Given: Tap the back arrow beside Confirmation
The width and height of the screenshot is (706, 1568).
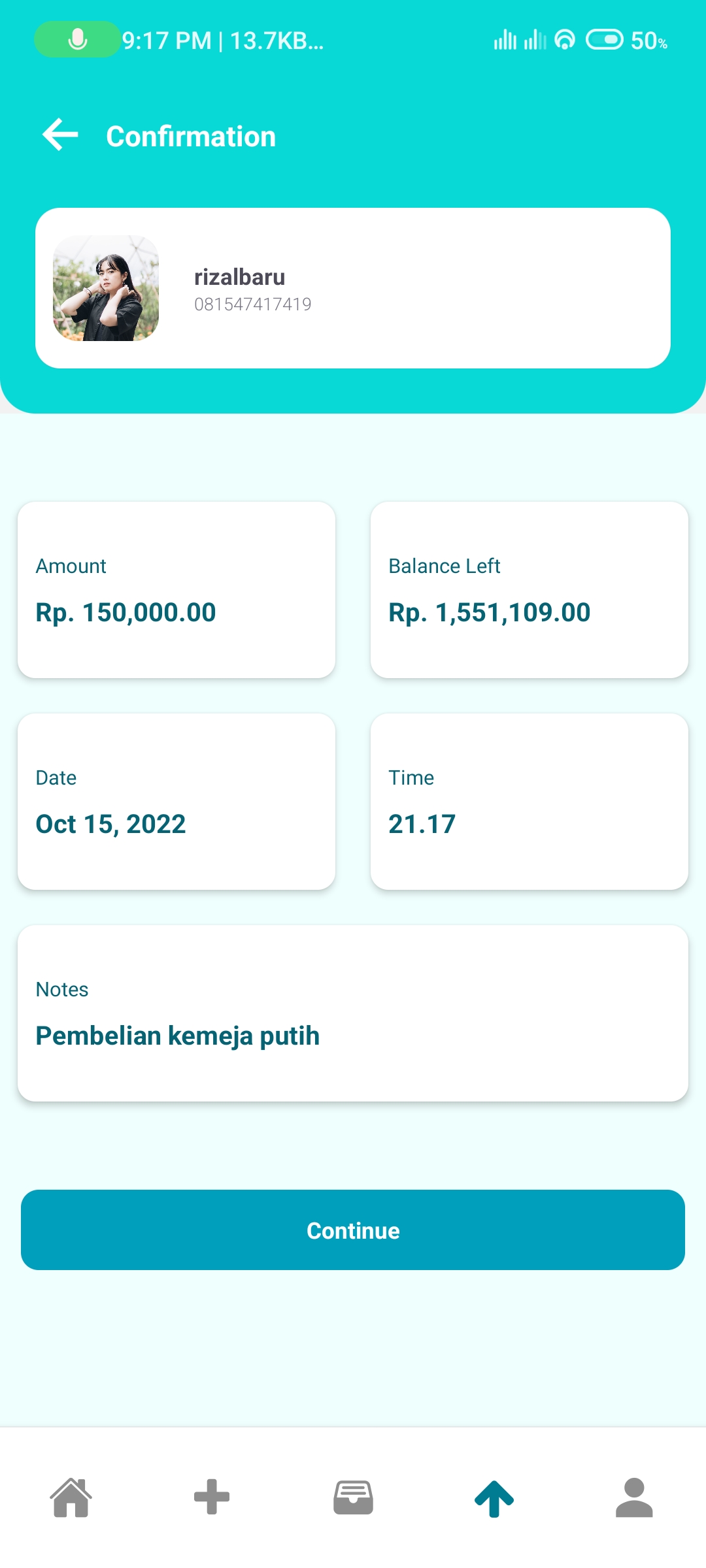Looking at the screenshot, I should pos(60,135).
